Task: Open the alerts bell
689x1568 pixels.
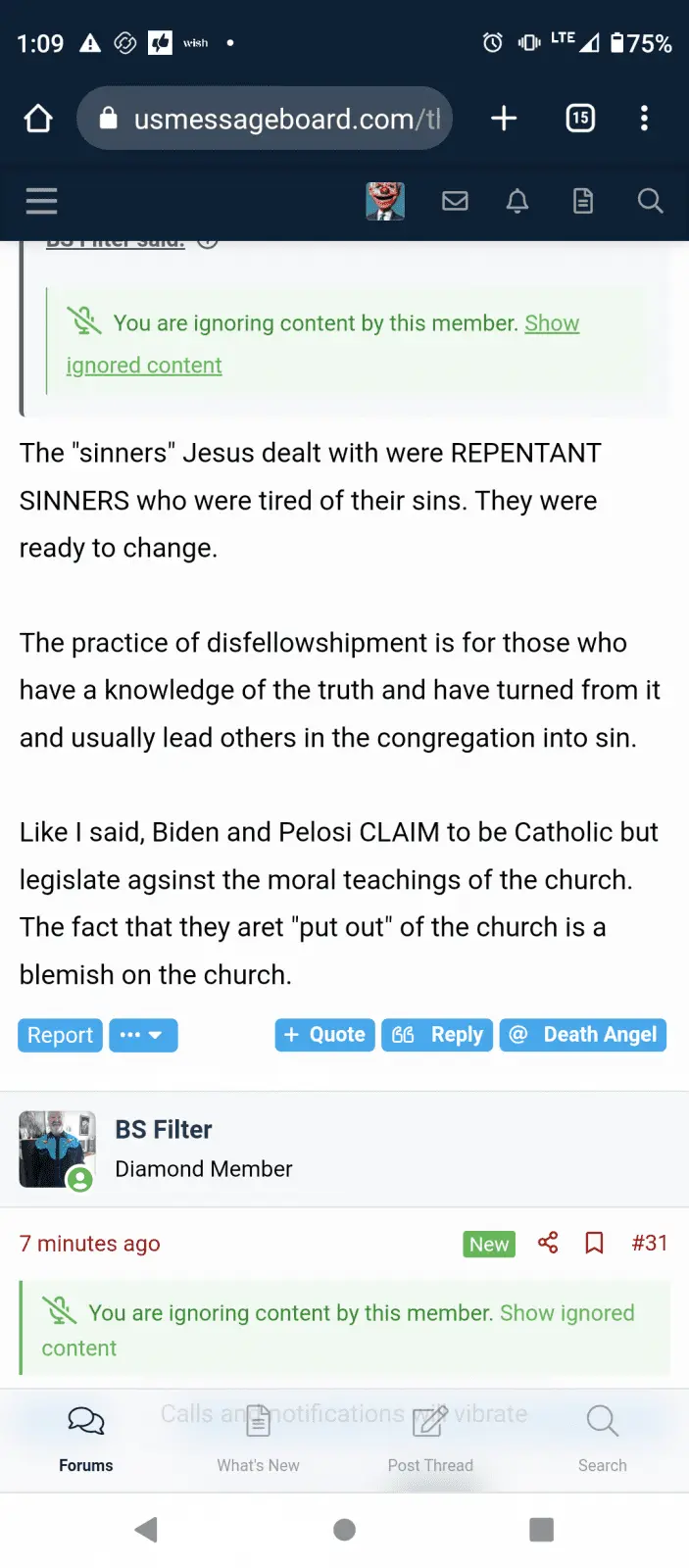Action: click(517, 201)
